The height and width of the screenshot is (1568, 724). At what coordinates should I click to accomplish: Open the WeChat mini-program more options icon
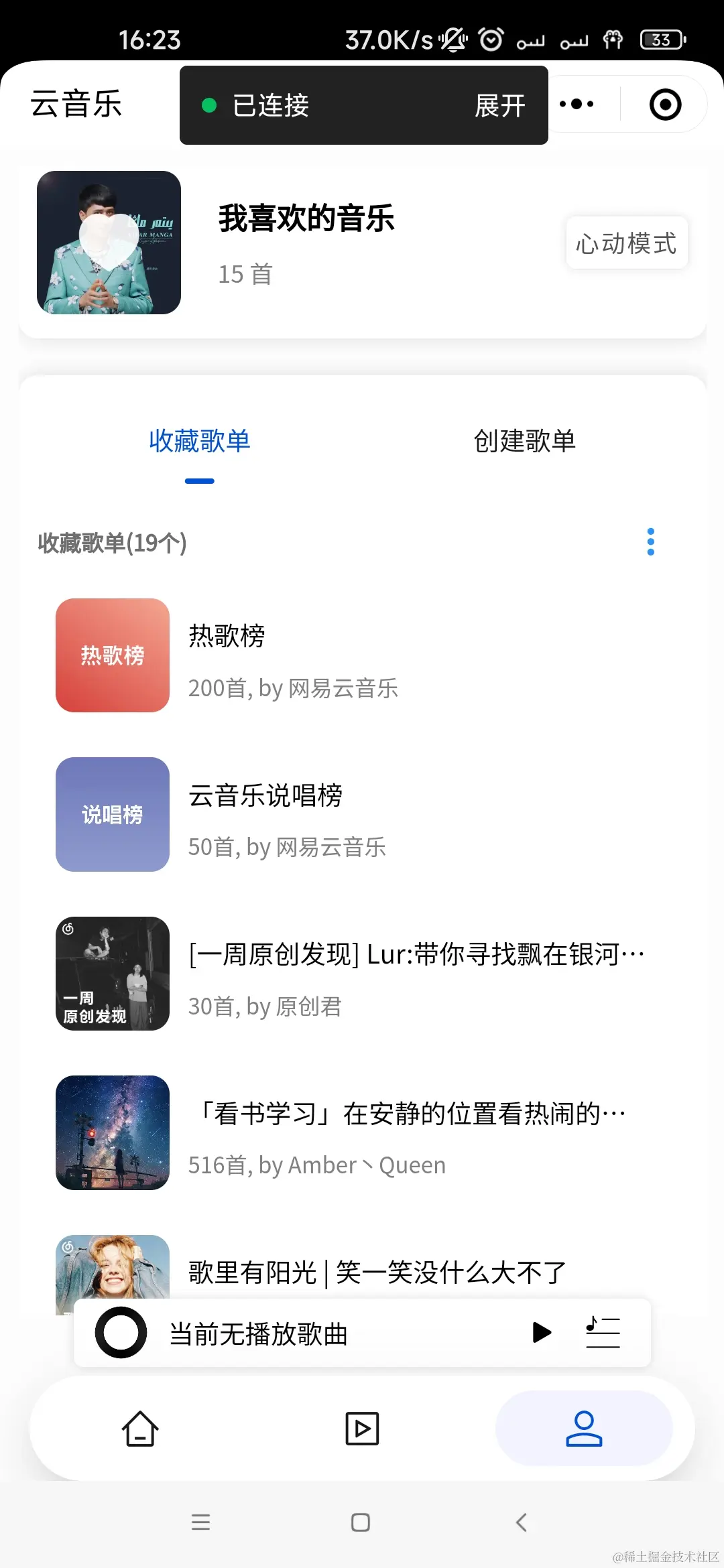coord(577,104)
